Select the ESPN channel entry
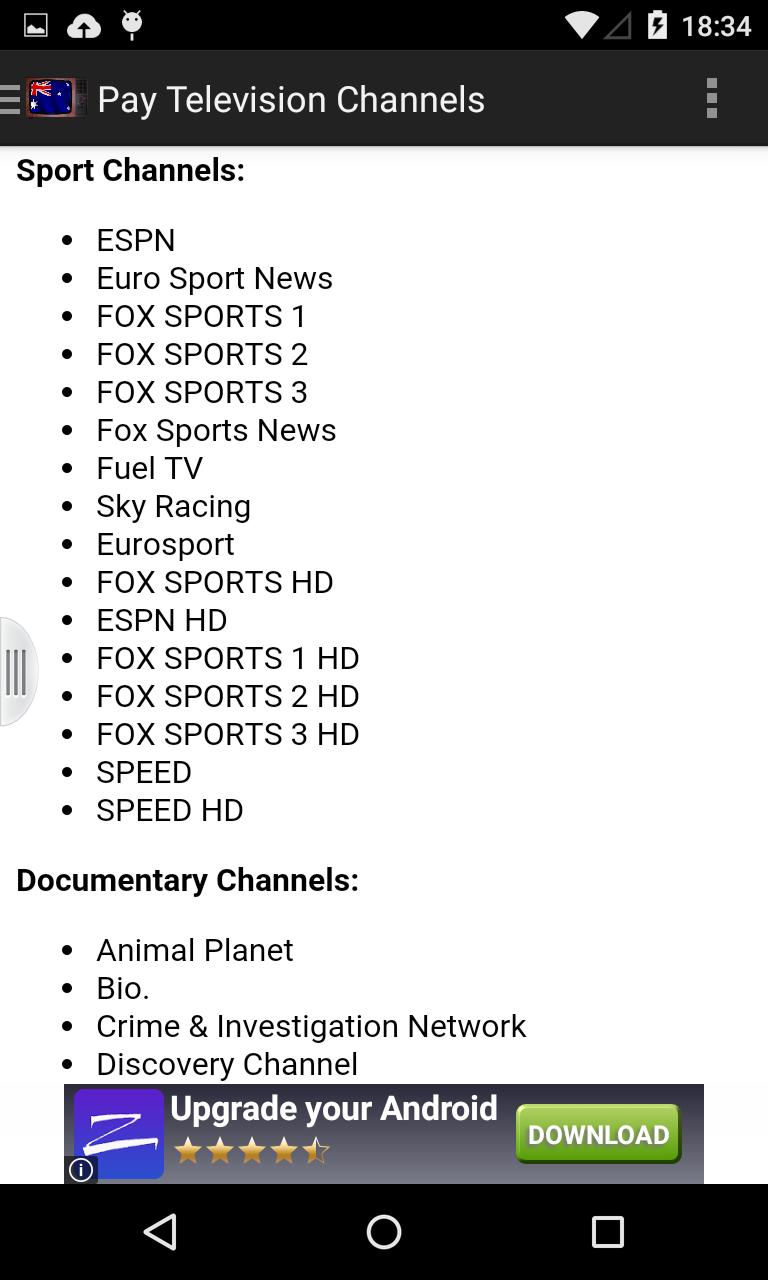768x1280 pixels. [x=135, y=240]
